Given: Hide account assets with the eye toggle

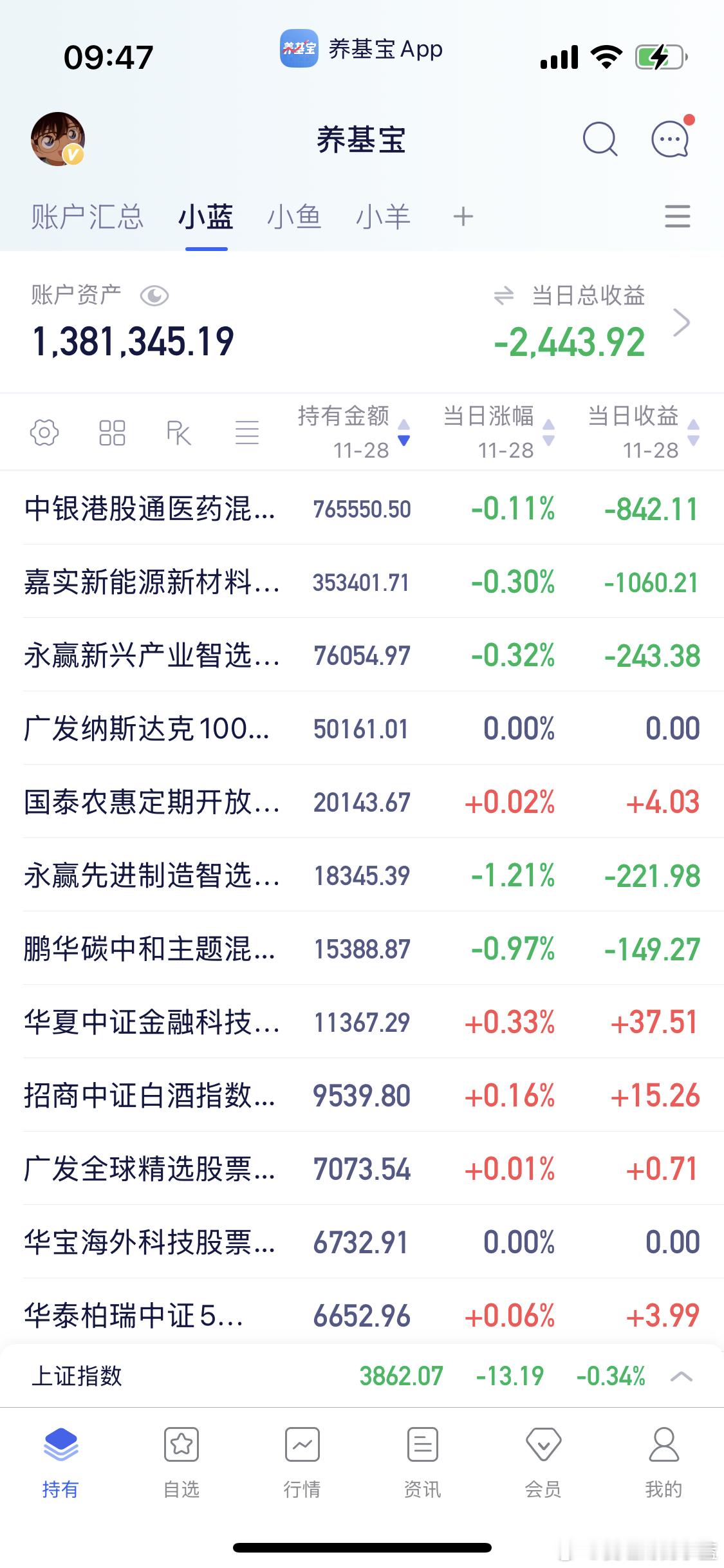Looking at the screenshot, I should (x=156, y=295).
